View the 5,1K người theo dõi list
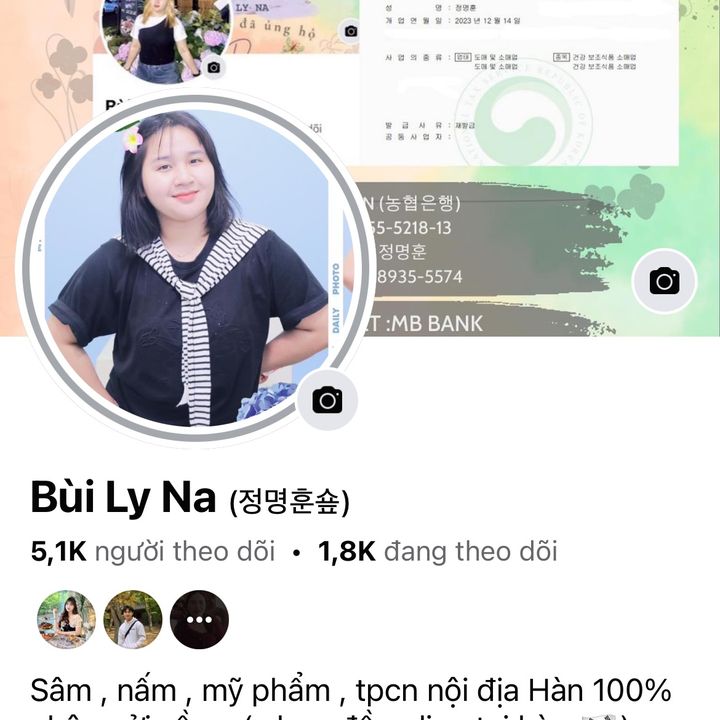 153,551
